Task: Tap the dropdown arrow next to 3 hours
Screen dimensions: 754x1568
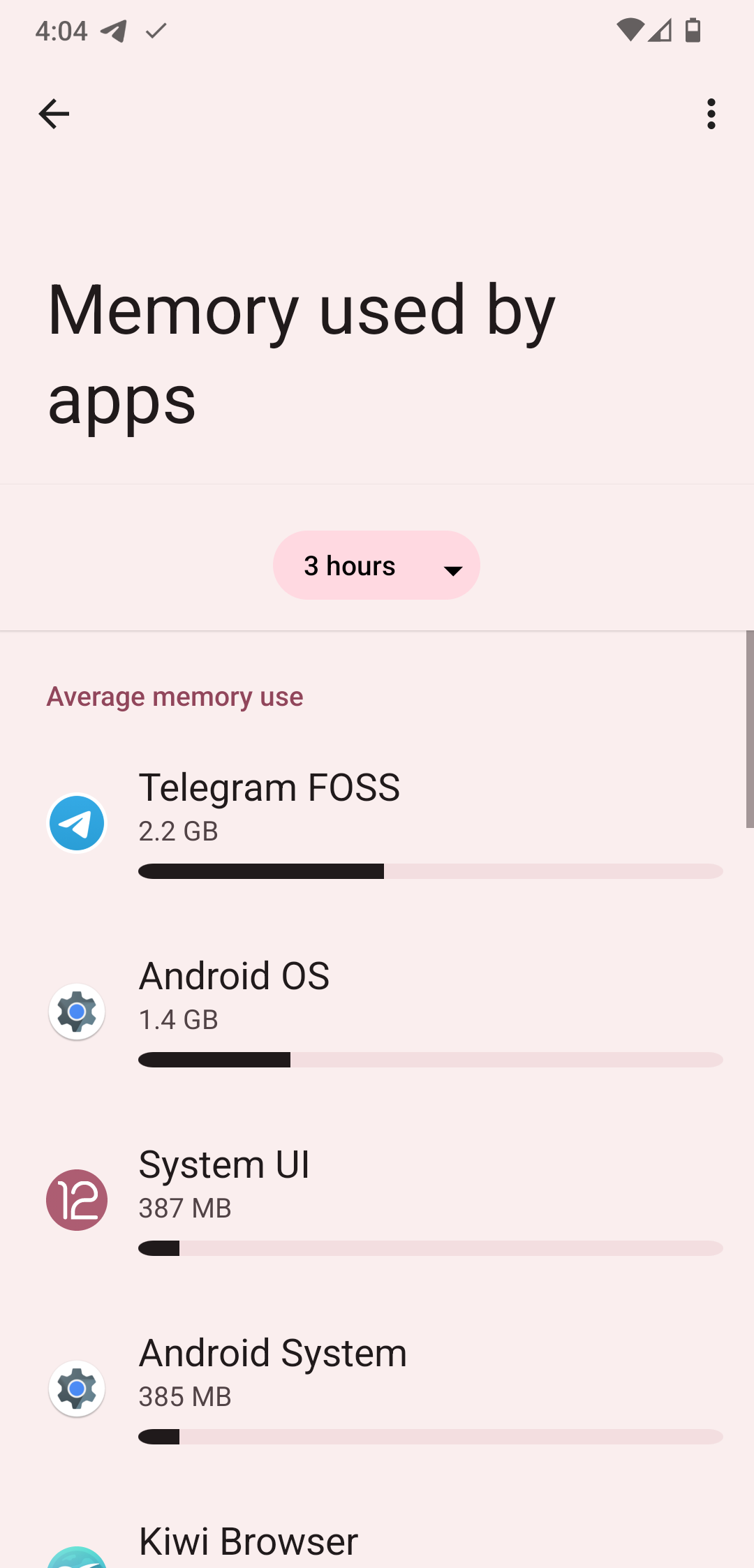Action: [453, 570]
